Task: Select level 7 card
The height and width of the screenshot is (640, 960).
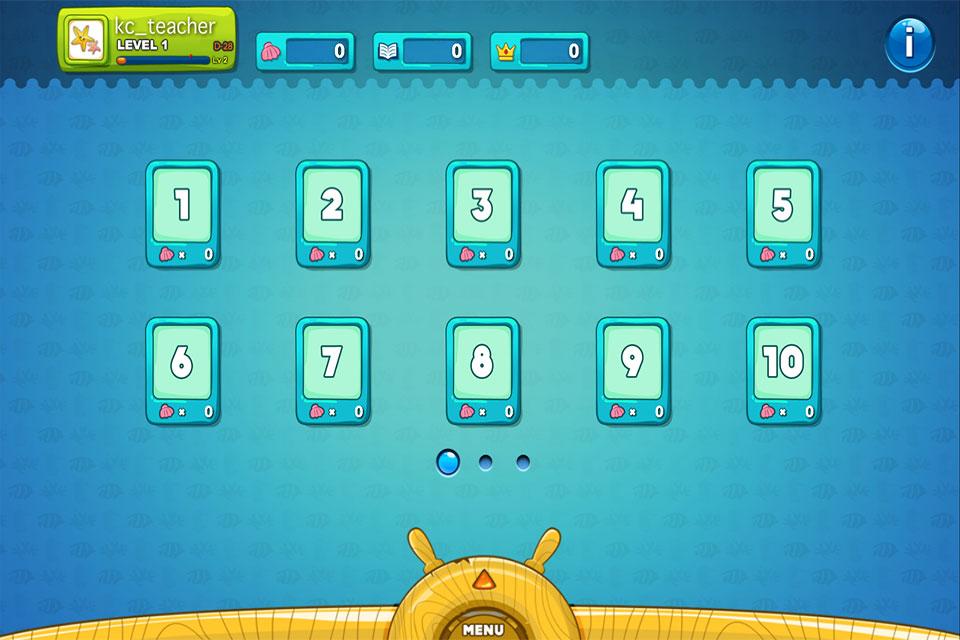Action: pos(332,371)
